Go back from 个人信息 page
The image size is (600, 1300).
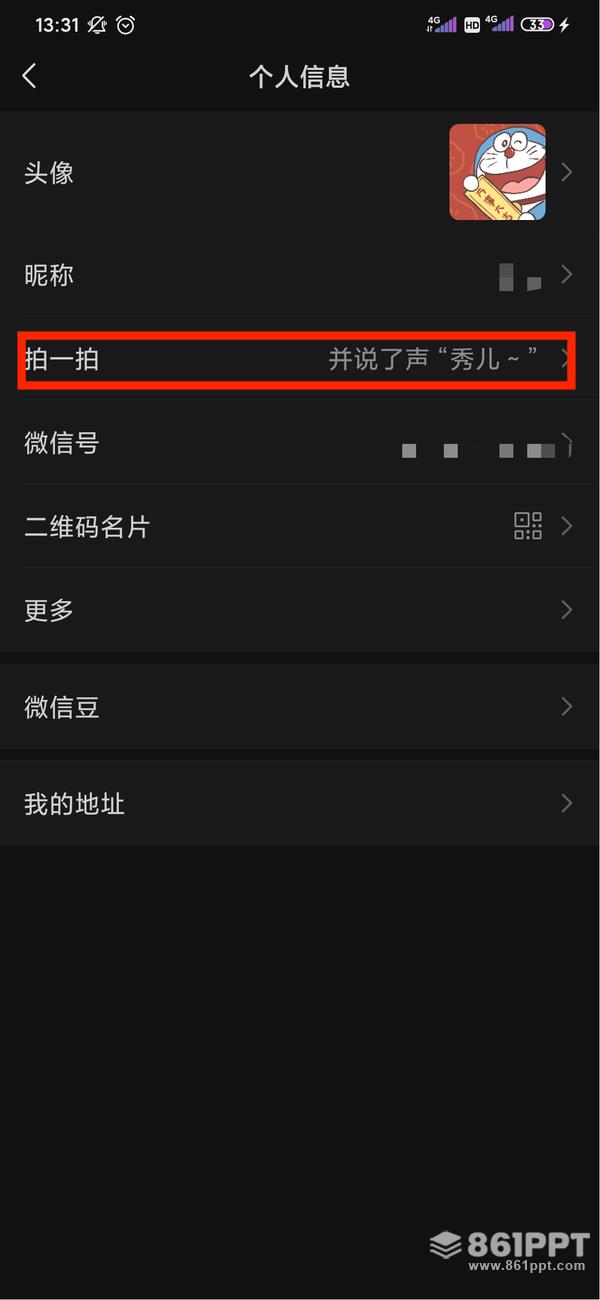(x=29, y=76)
